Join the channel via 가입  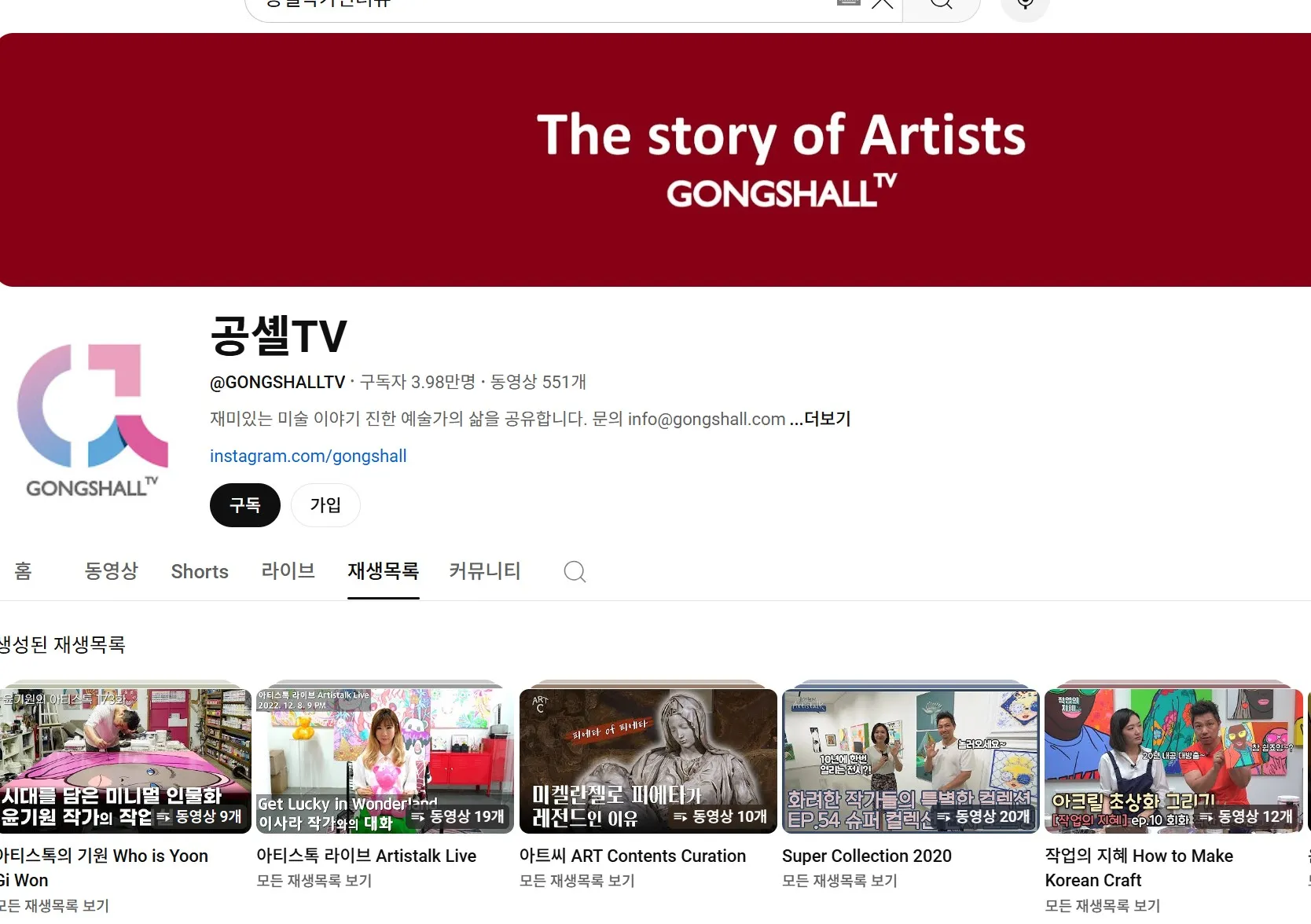pyautogui.click(x=325, y=505)
